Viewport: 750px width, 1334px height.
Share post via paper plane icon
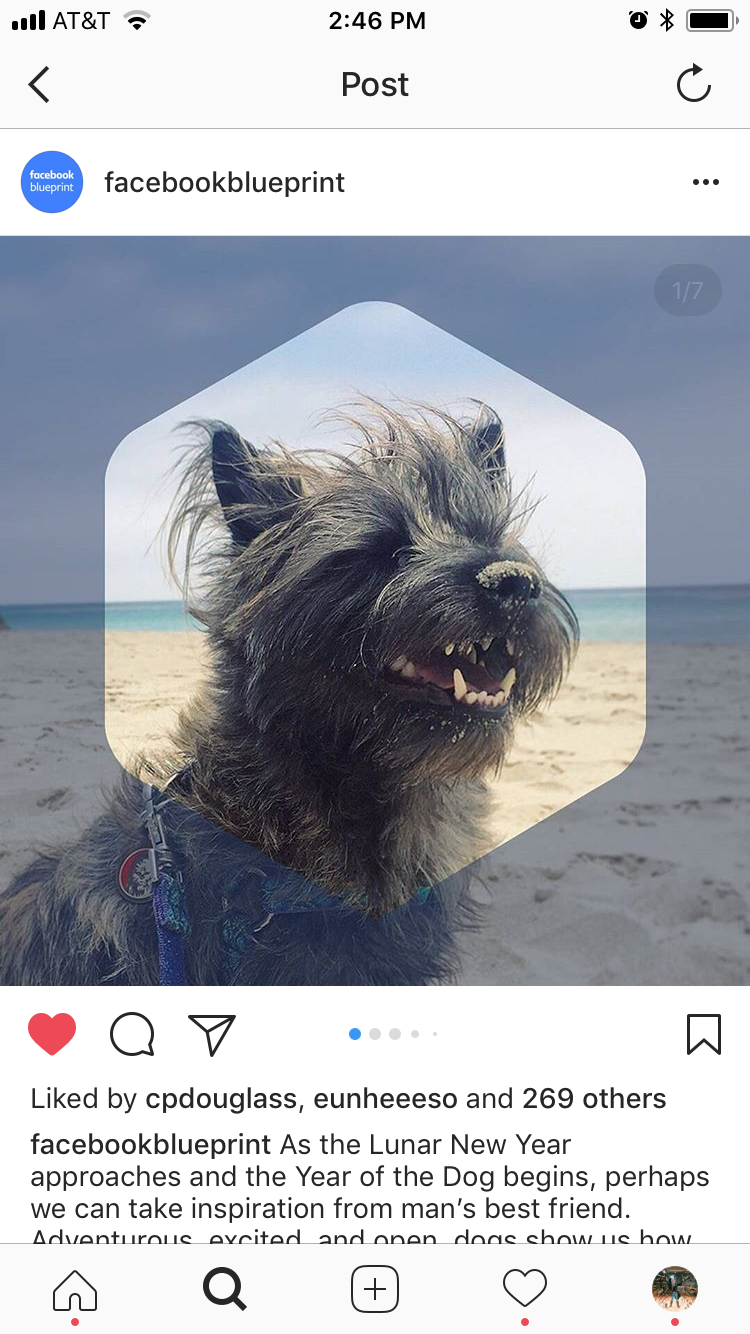[212, 1034]
